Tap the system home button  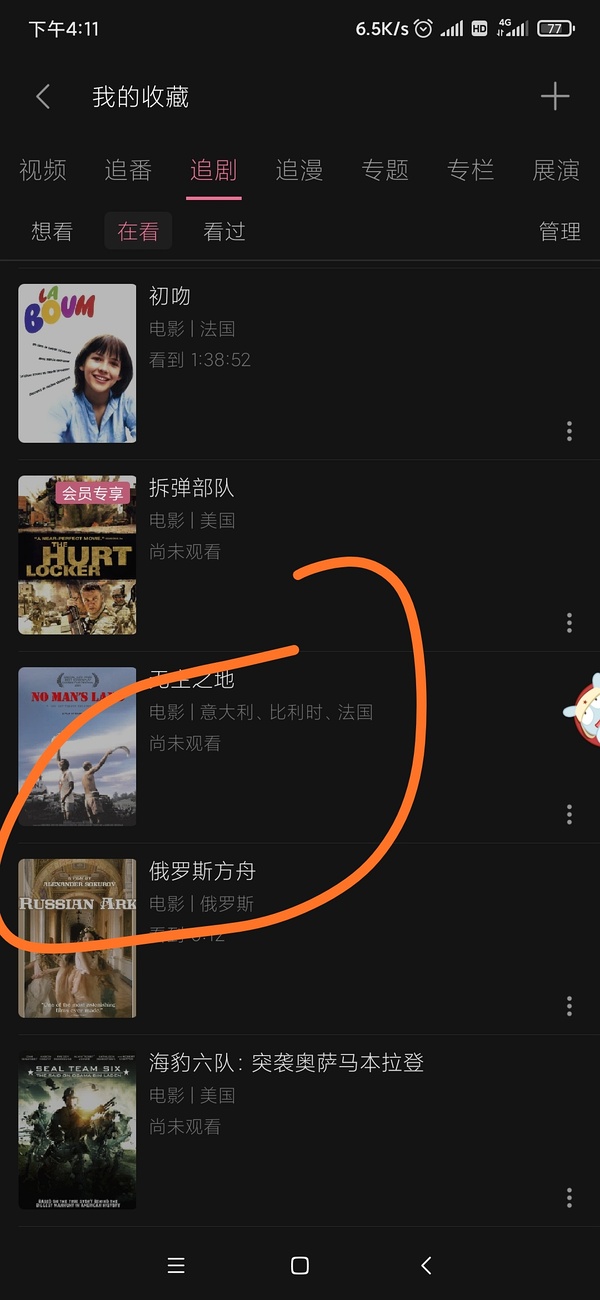coord(299,1266)
